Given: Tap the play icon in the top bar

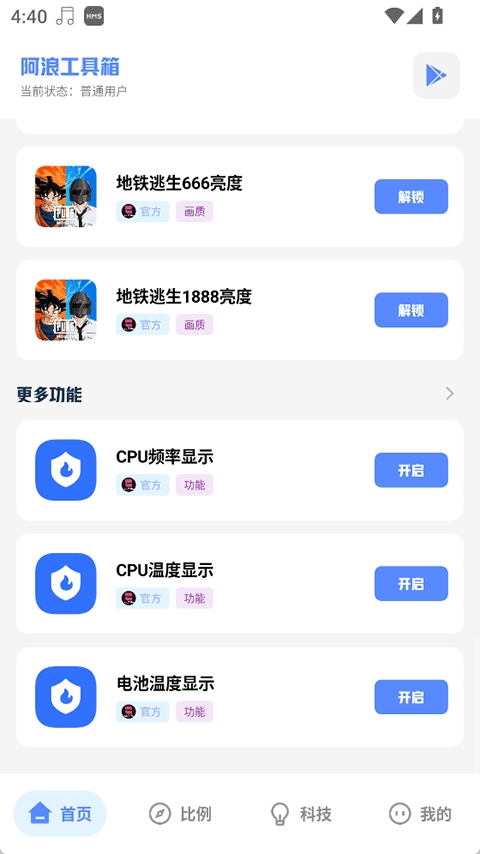Looking at the screenshot, I should tap(436, 75).
